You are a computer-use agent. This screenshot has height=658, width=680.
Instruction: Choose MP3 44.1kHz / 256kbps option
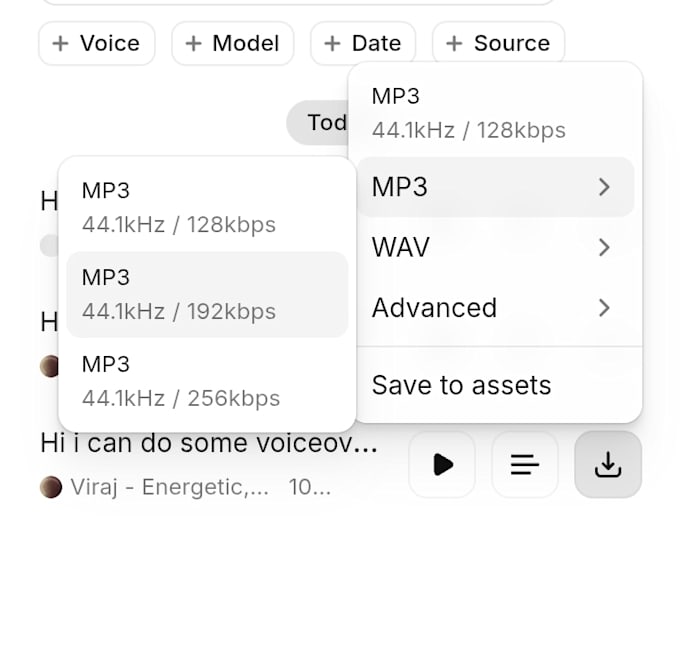click(207, 381)
